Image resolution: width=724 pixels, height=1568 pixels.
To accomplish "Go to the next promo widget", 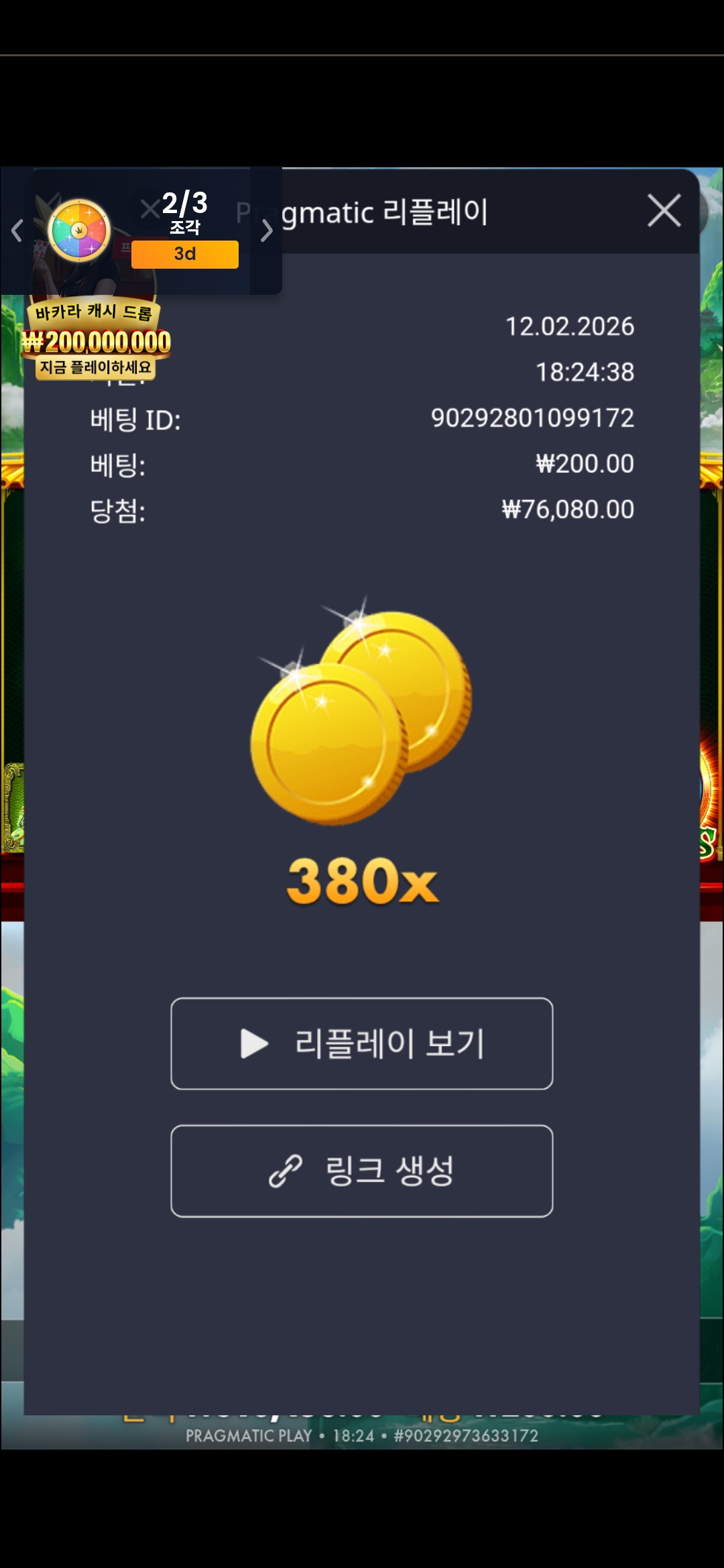I will tap(267, 231).
